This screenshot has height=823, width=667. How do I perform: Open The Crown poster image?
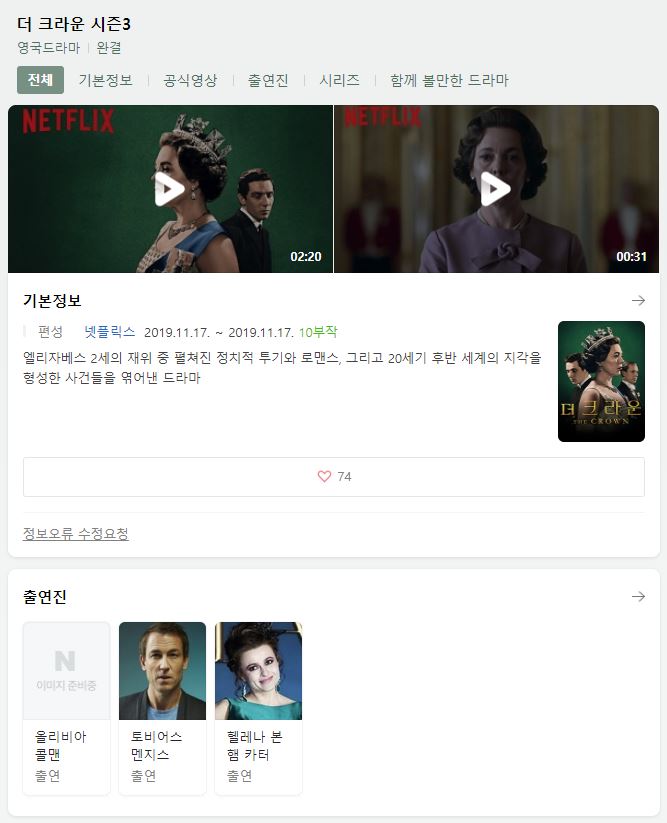pos(601,381)
